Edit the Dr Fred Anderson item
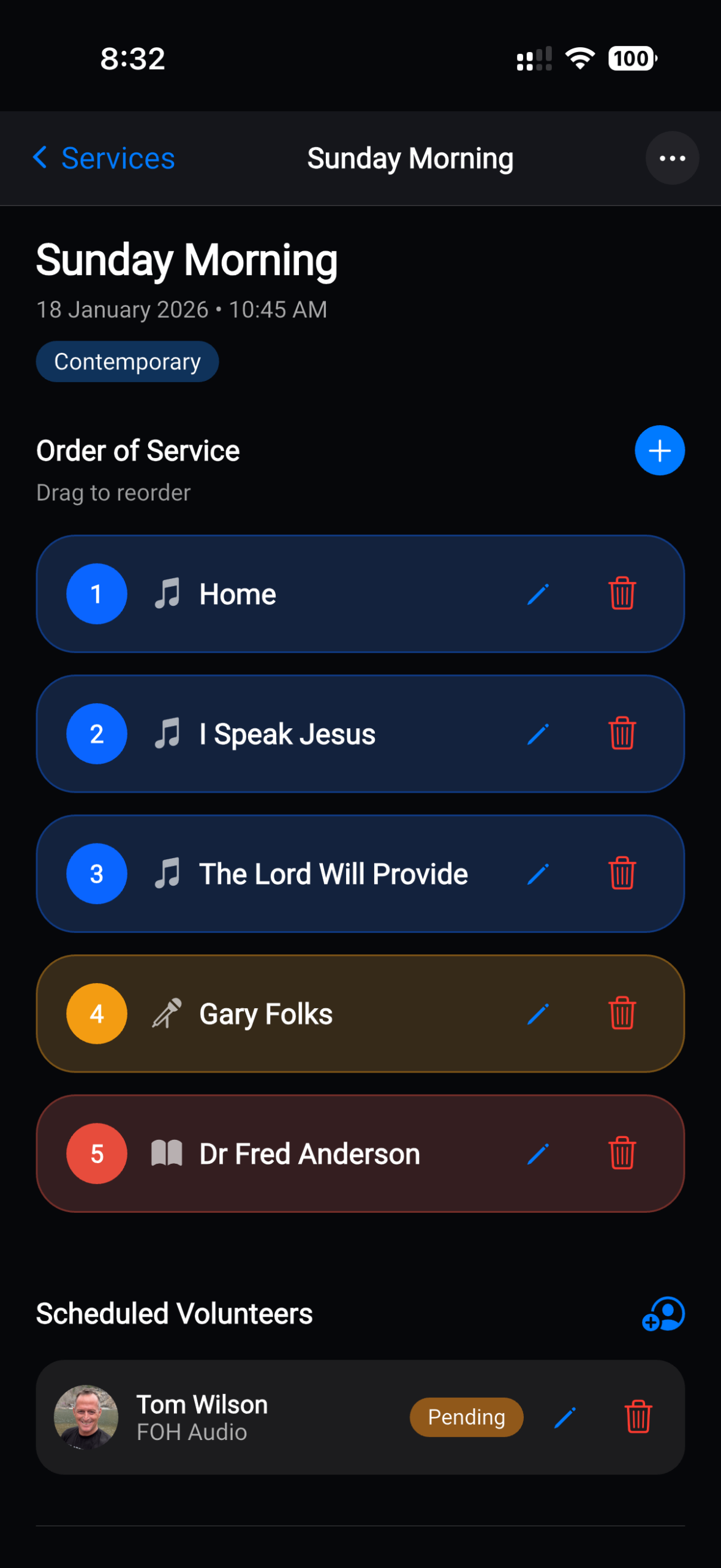The height and width of the screenshot is (1568, 721). pos(538,1154)
